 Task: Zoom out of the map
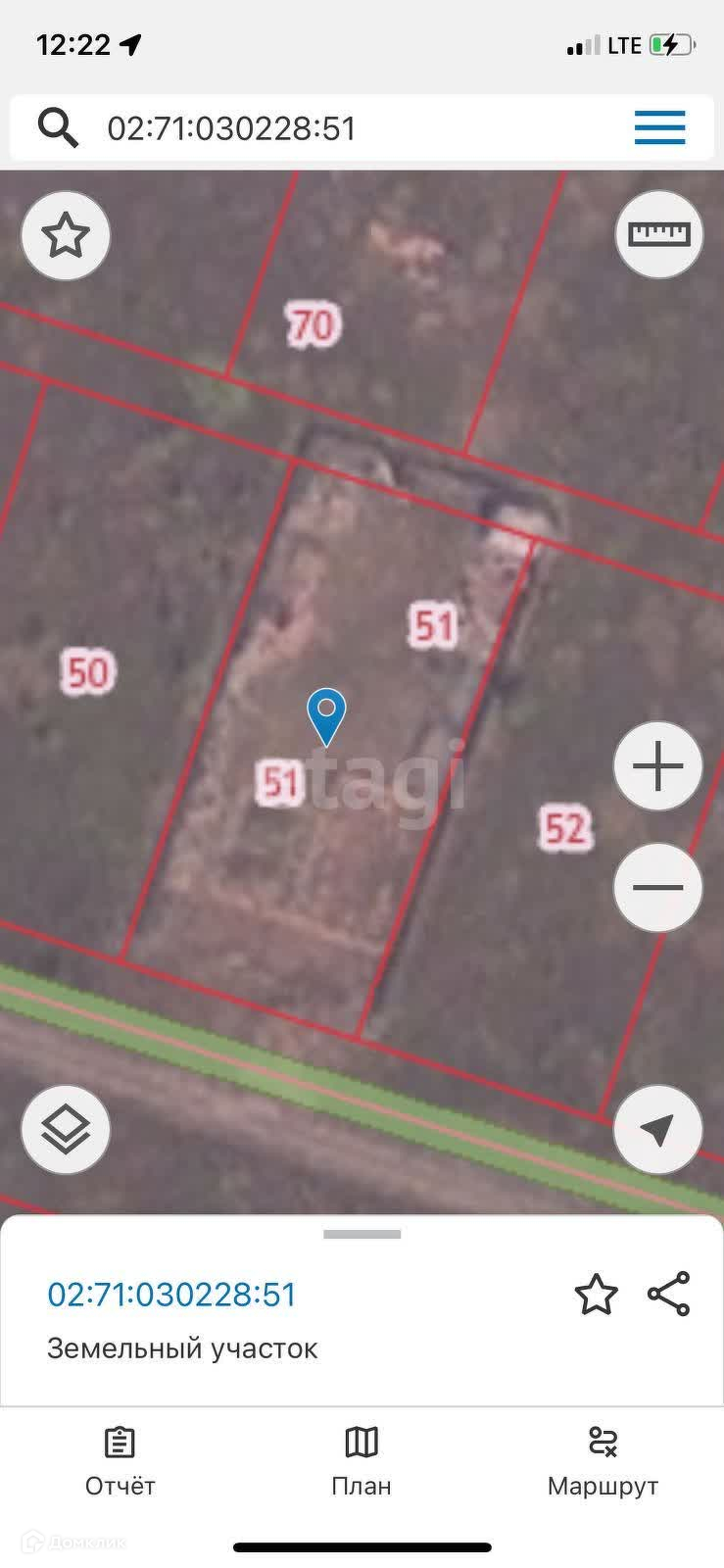click(x=658, y=888)
